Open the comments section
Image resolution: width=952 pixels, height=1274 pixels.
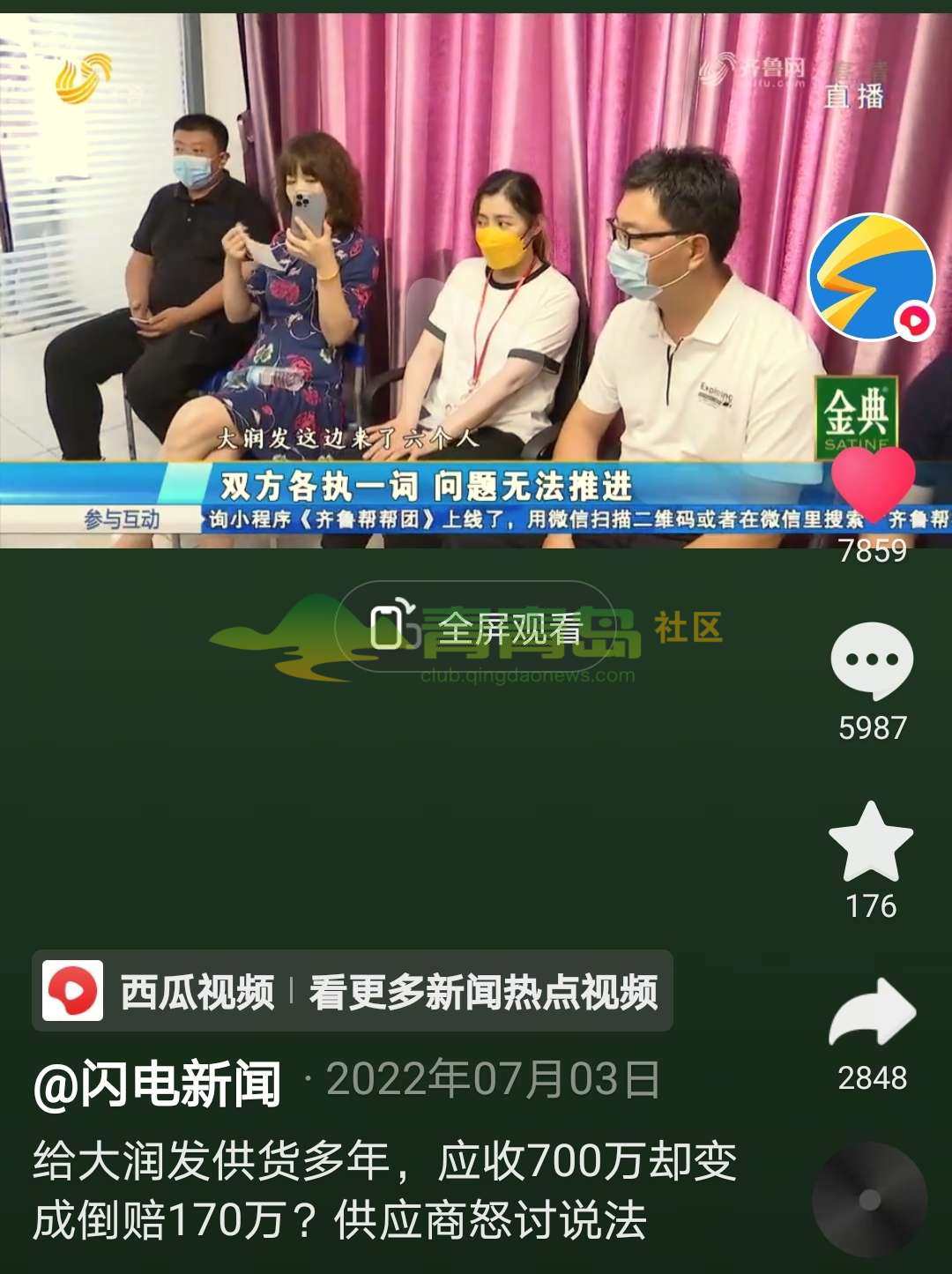(x=871, y=661)
